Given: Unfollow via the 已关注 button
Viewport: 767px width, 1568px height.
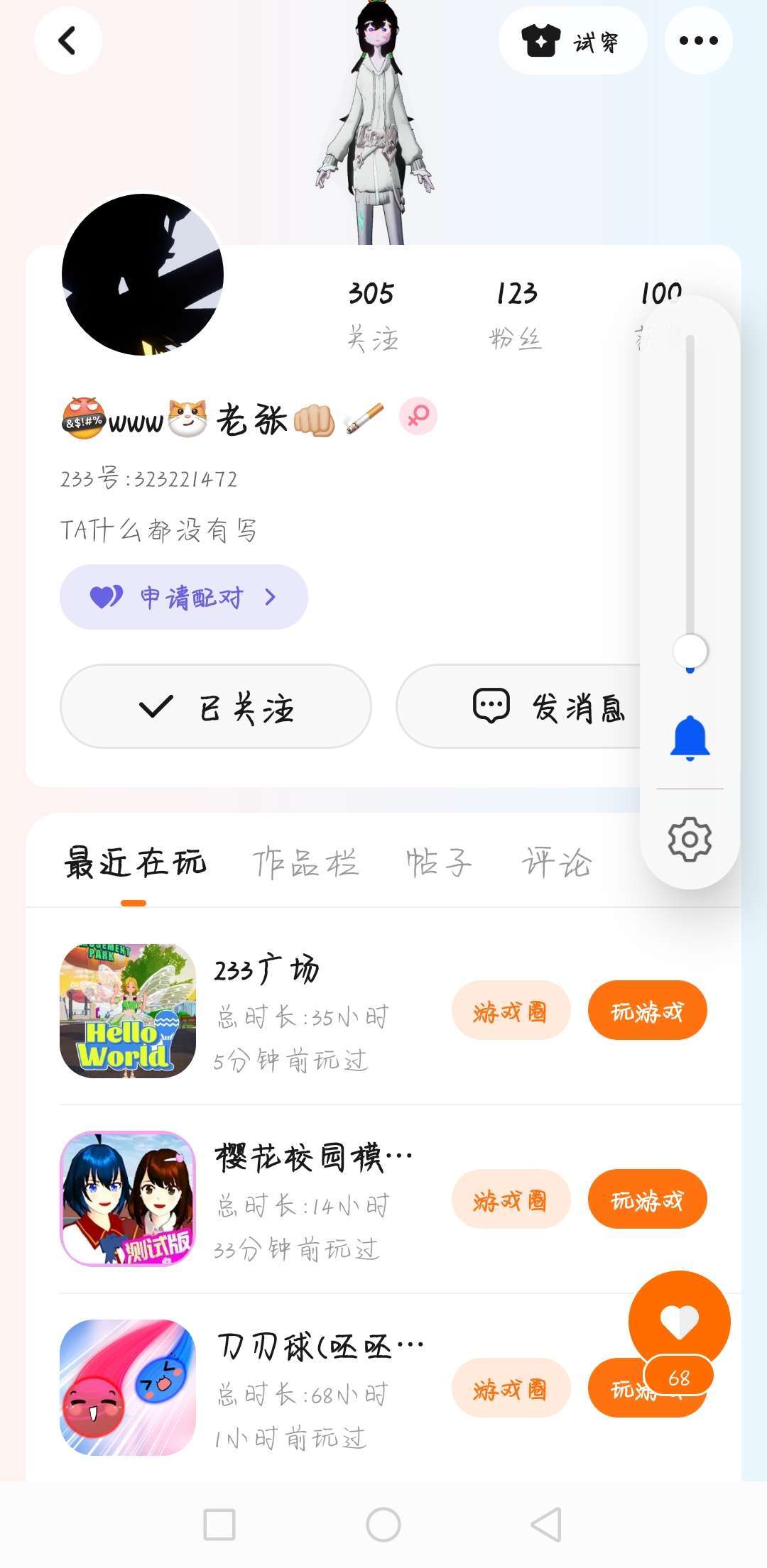Looking at the screenshot, I should click(215, 706).
